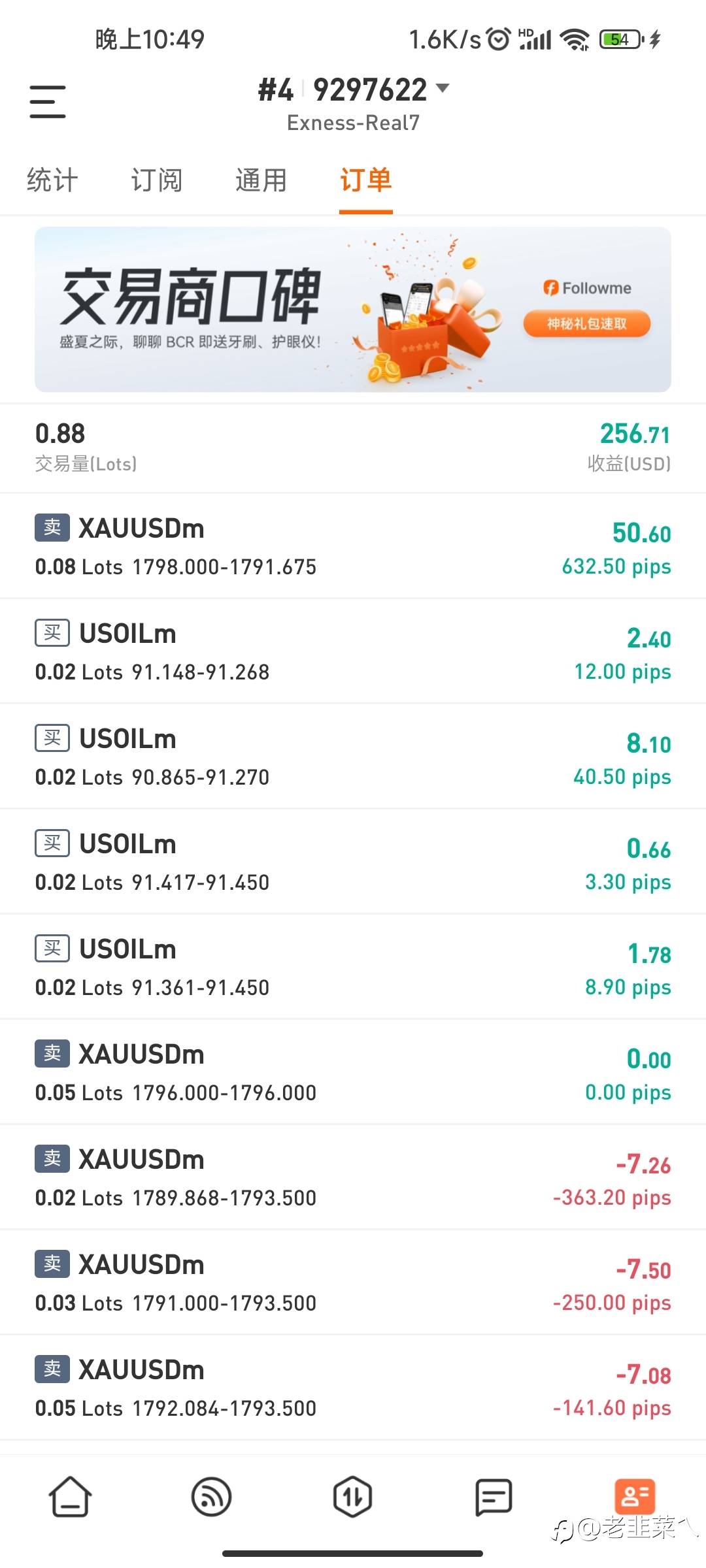Open the 交易商口碑 promo banner
The width and height of the screenshot is (706, 1568).
353,310
